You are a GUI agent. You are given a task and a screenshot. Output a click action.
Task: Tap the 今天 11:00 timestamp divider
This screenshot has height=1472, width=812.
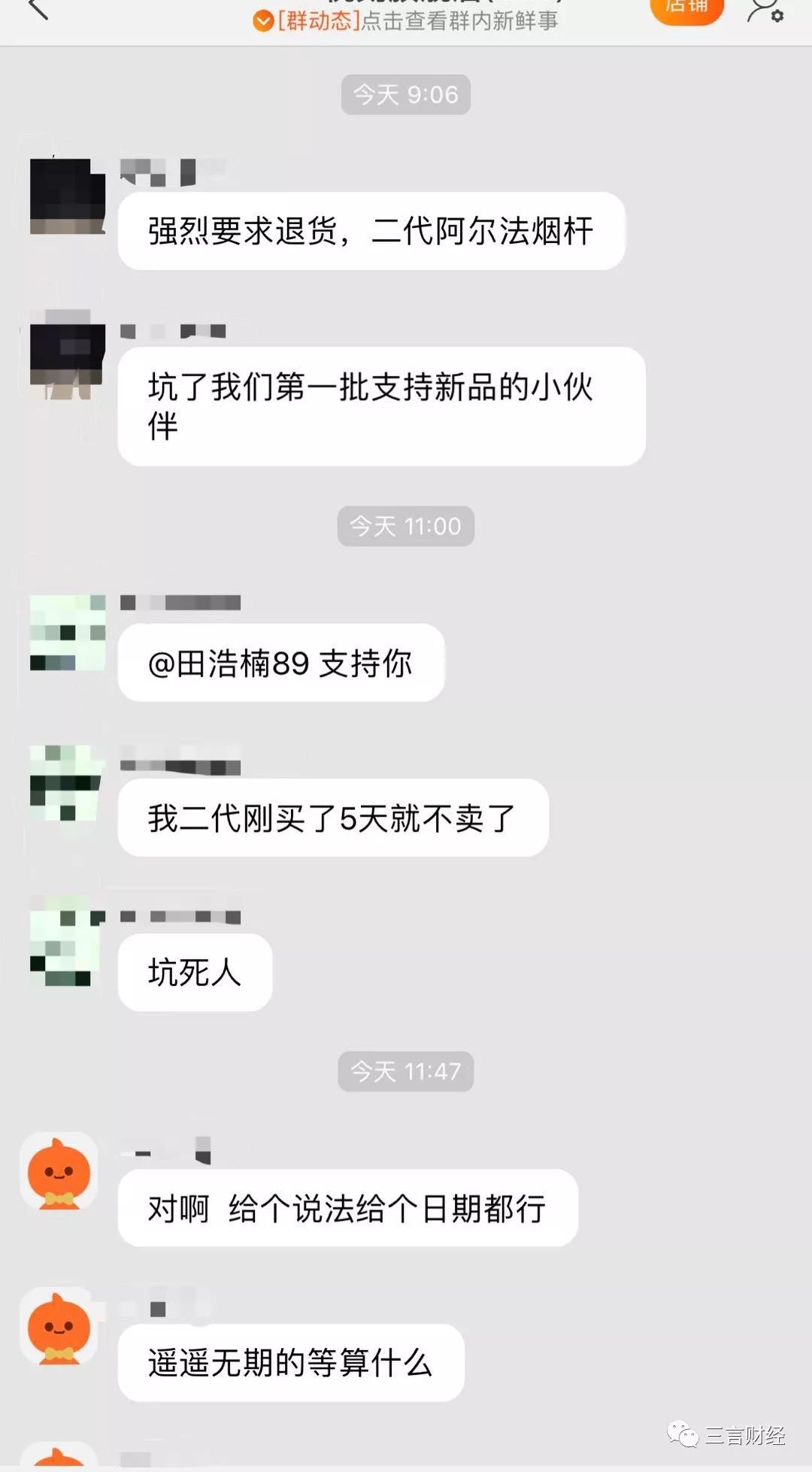(x=405, y=527)
